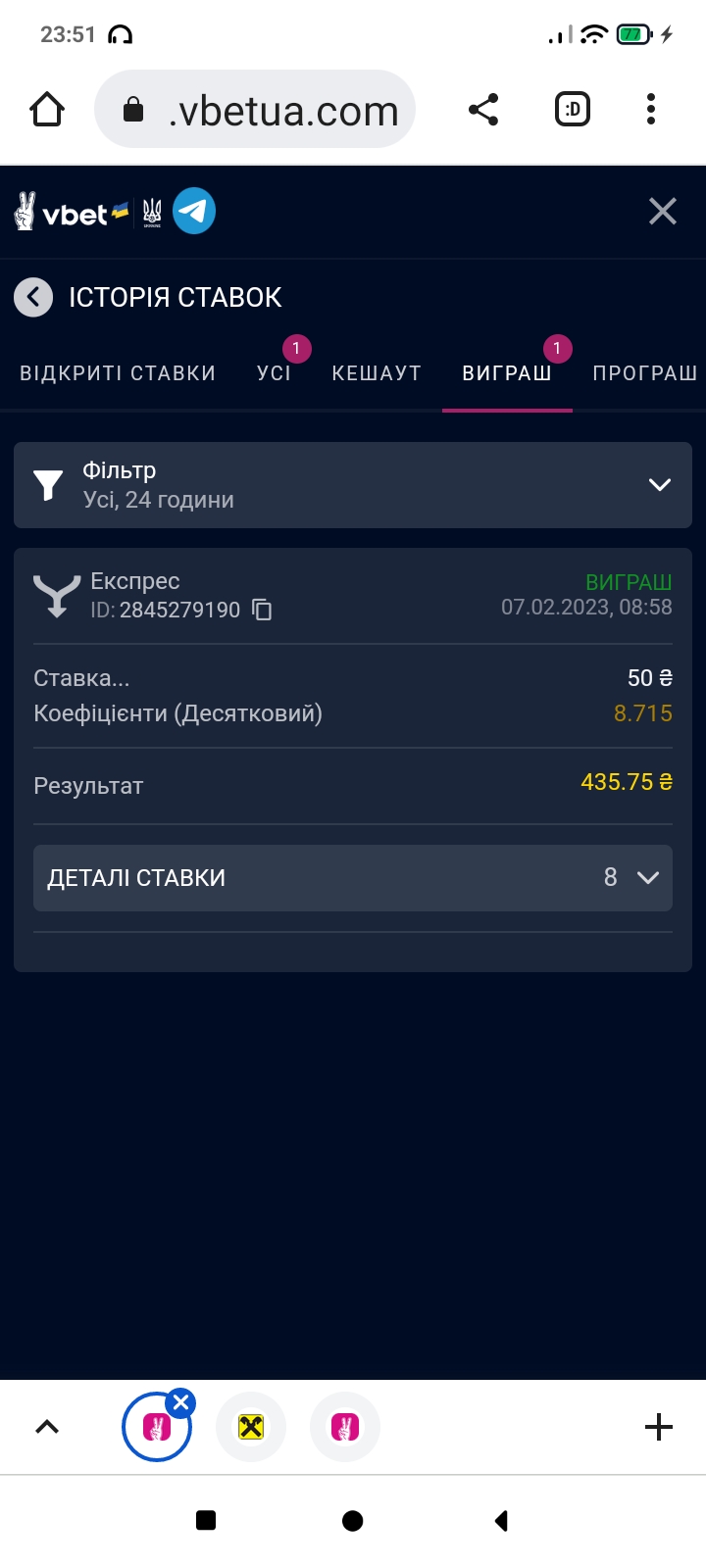Select the Виграш tab
Viewport: 706px width, 1568px height.
coord(507,373)
